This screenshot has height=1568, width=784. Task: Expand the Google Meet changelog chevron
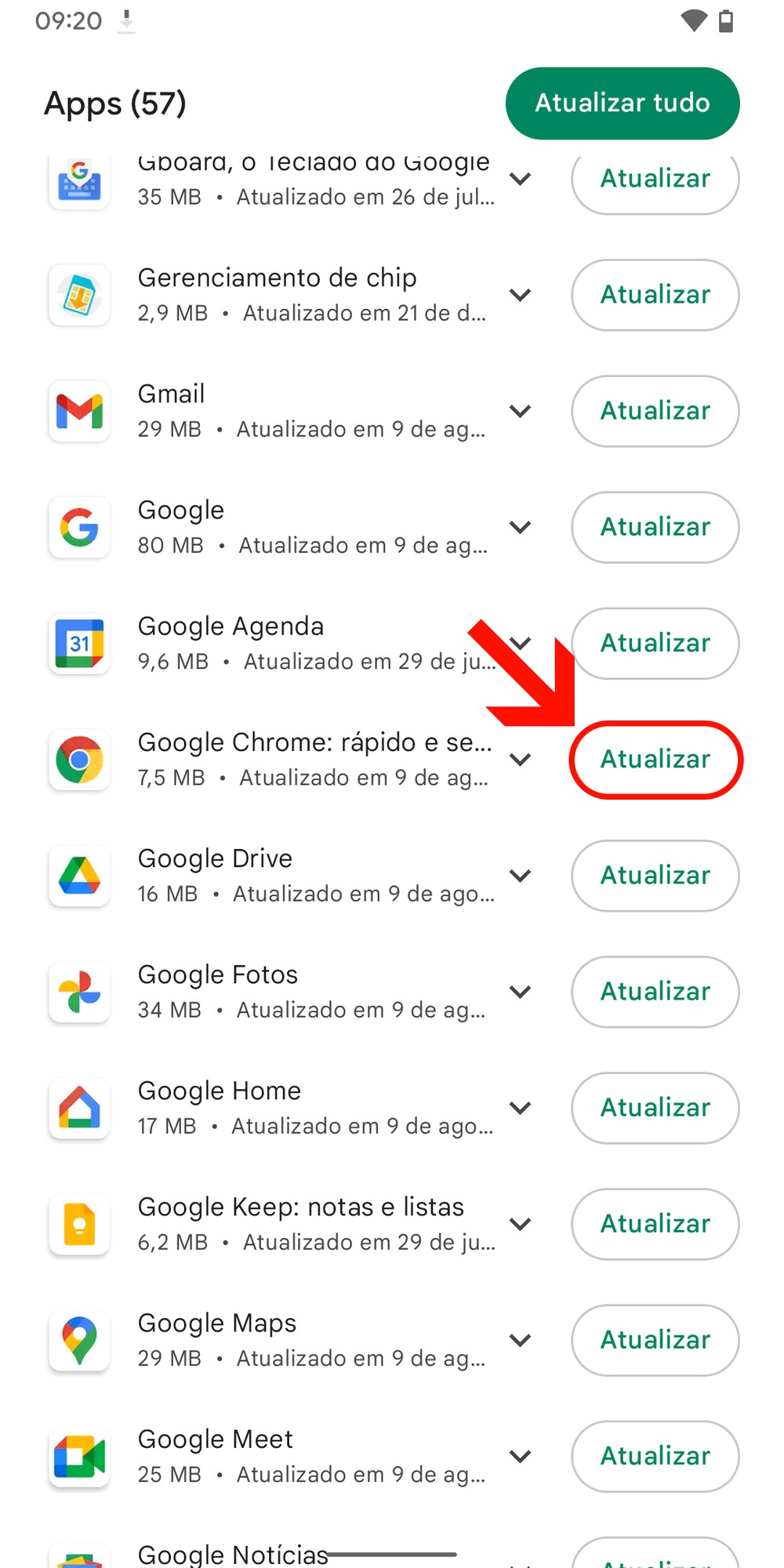coord(521,1456)
